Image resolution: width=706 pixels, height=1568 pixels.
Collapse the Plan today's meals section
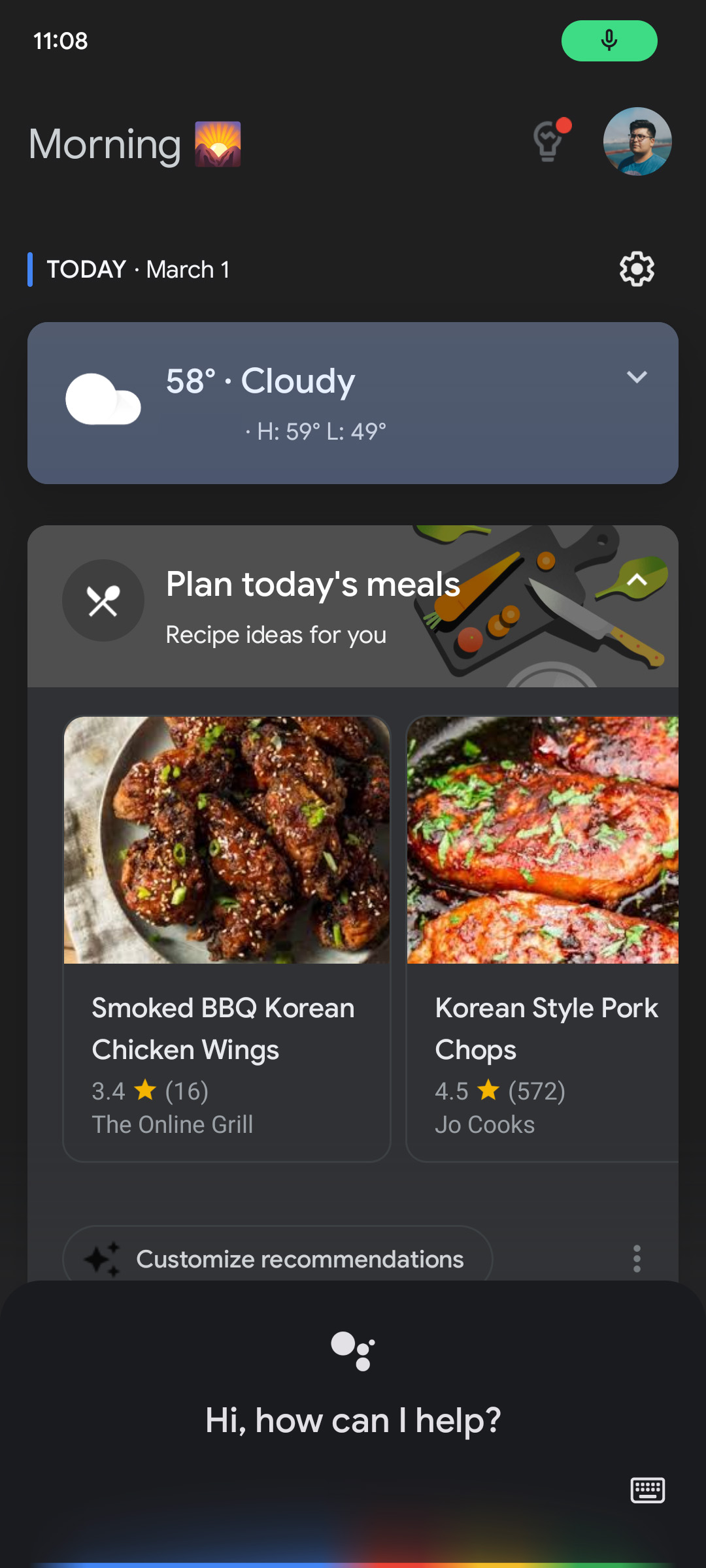coord(637,580)
